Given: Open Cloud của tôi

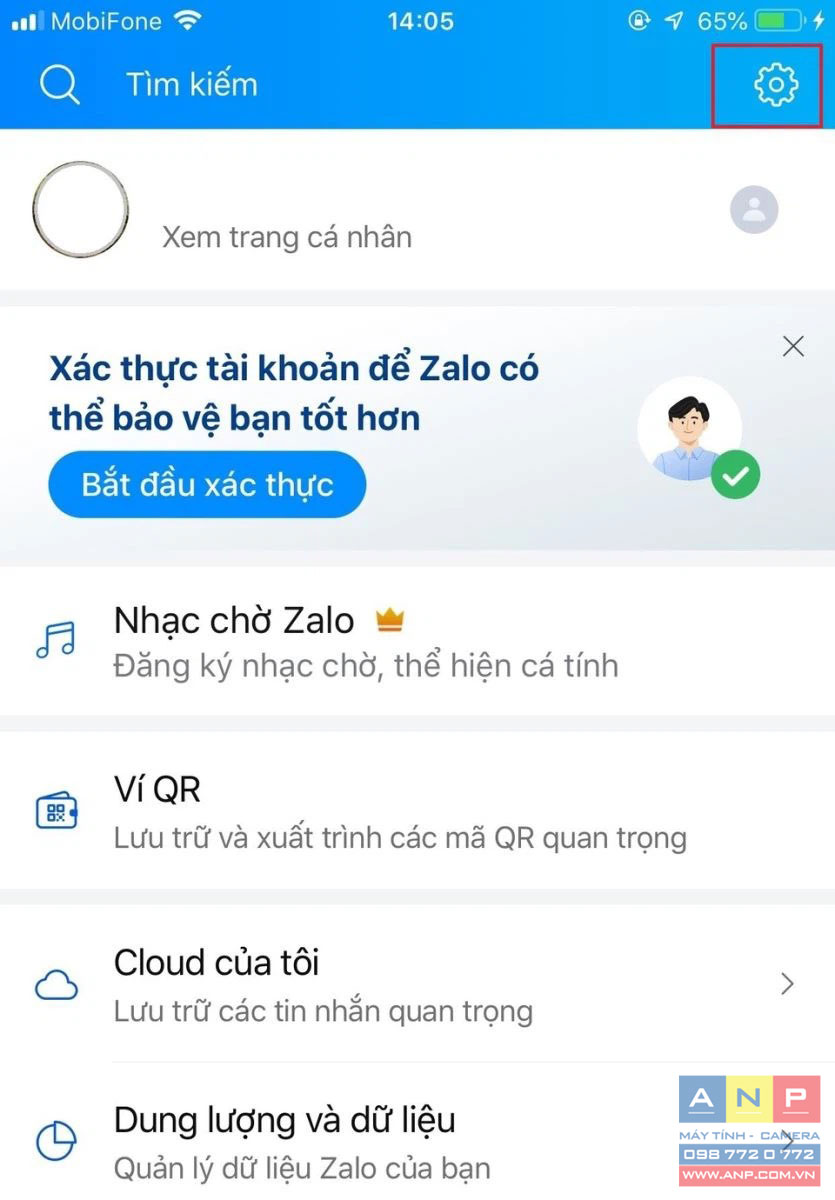Looking at the screenshot, I should [x=400, y=985].
